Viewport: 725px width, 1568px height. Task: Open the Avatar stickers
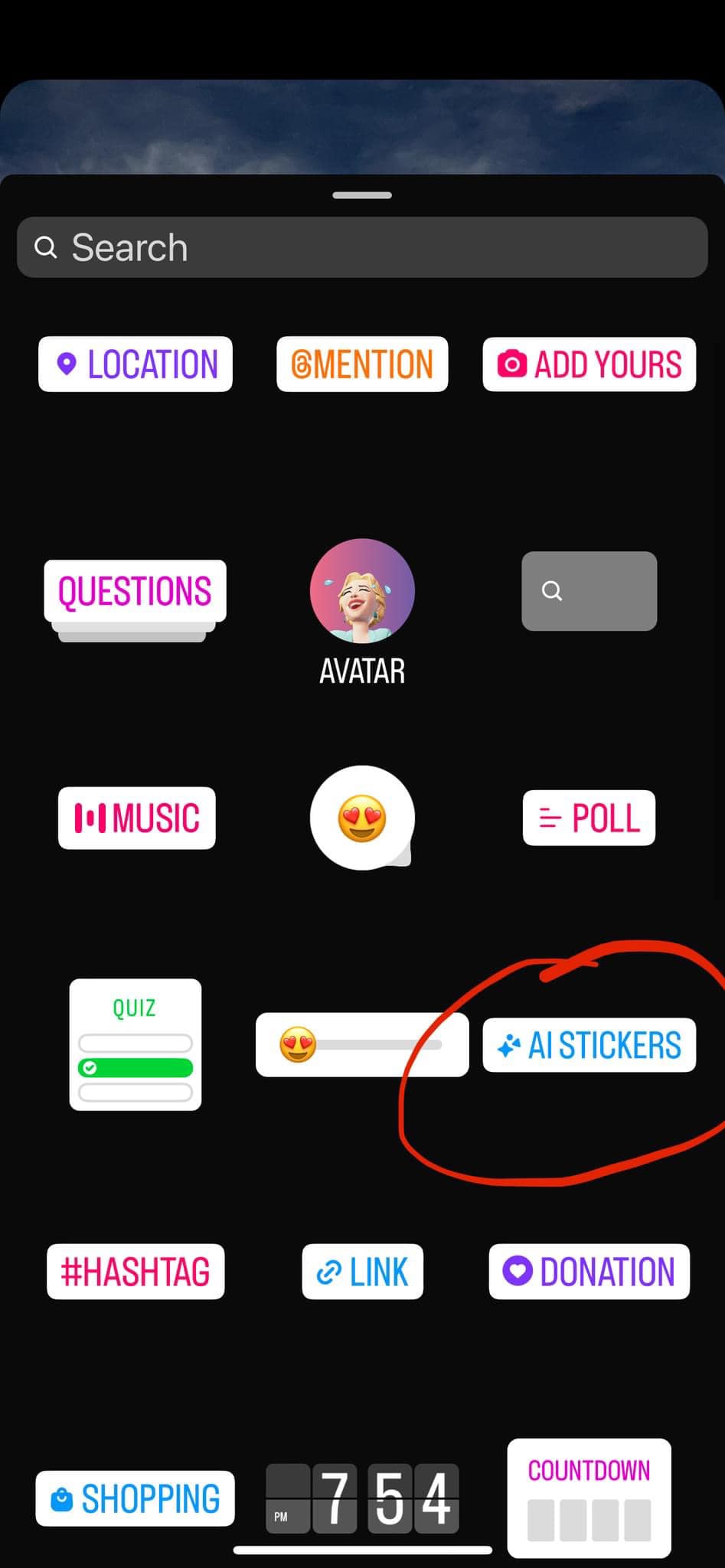(x=362, y=612)
